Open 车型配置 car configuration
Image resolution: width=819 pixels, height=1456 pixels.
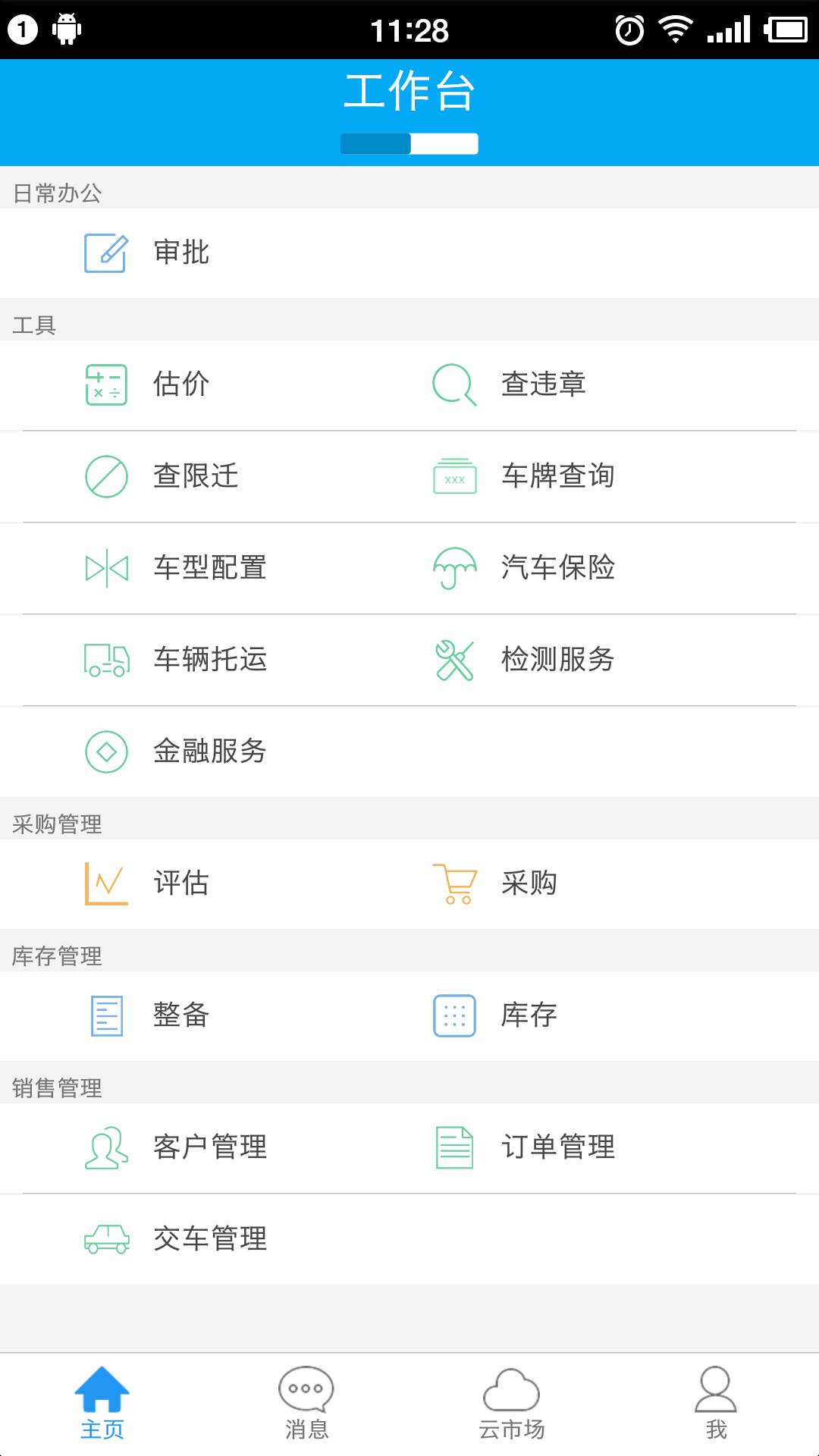pyautogui.click(x=205, y=569)
